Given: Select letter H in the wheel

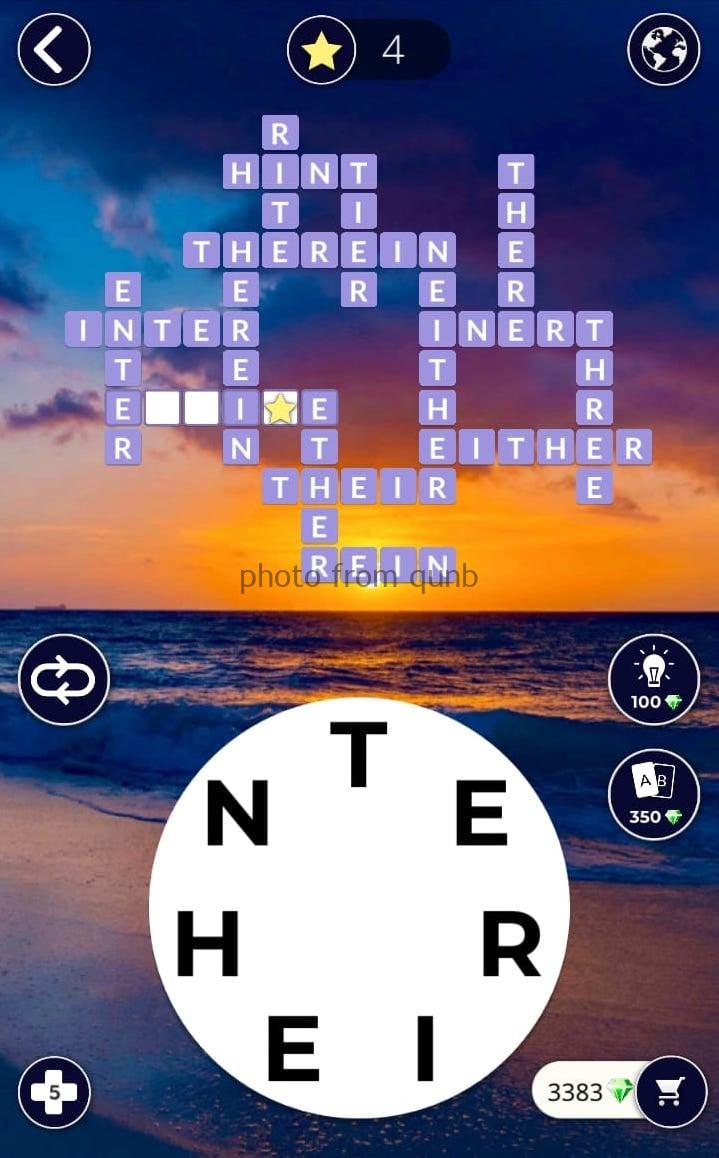Looking at the screenshot, I should [x=208, y=943].
